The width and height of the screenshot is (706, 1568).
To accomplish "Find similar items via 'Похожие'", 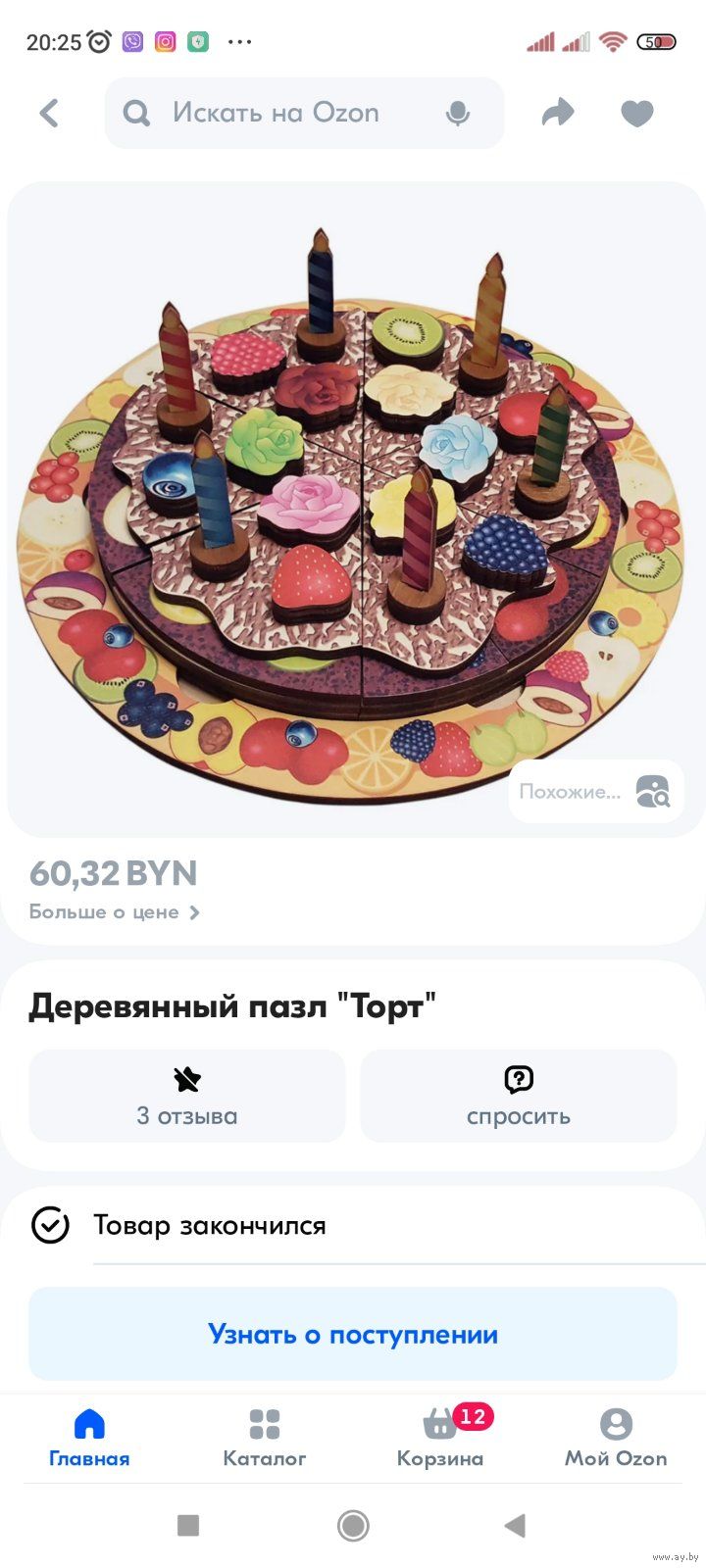I will click(x=596, y=791).
